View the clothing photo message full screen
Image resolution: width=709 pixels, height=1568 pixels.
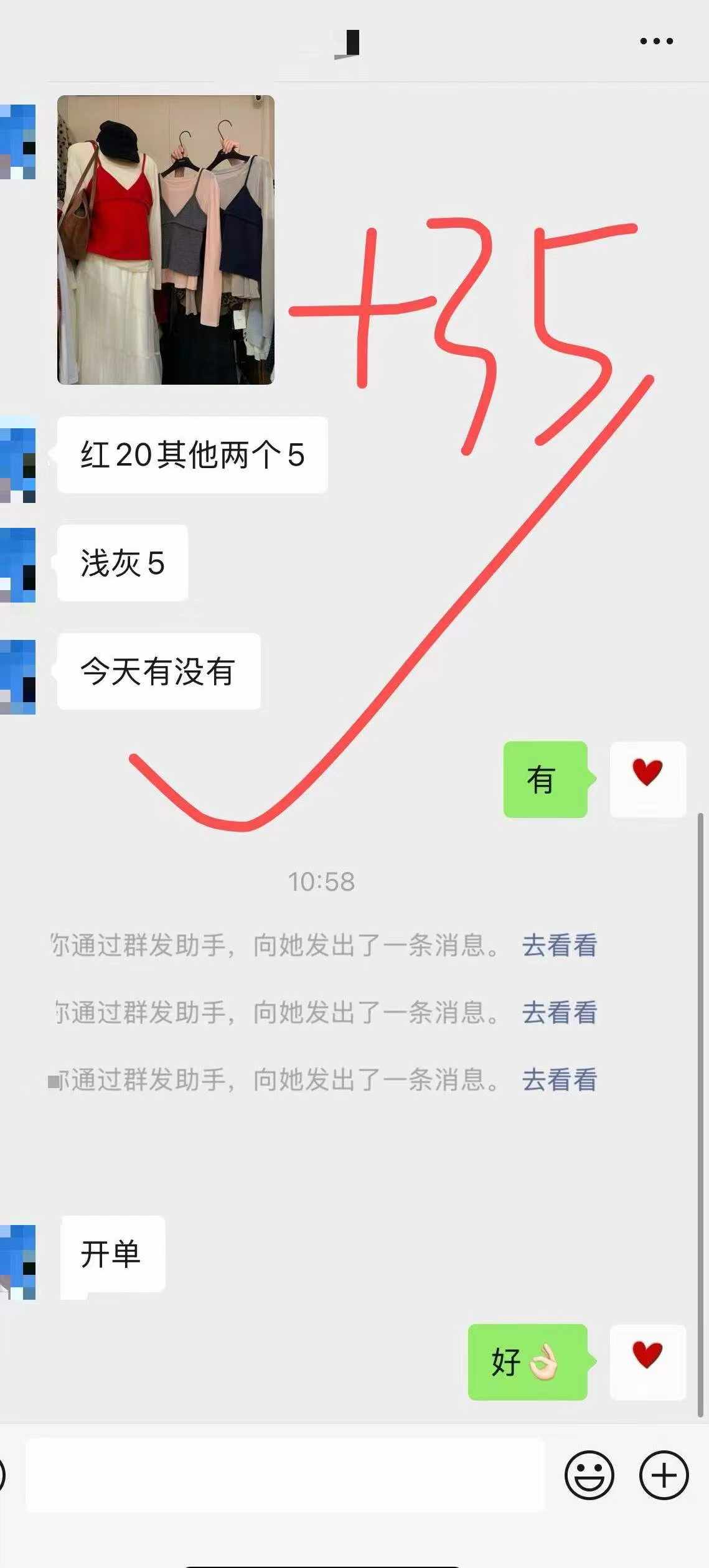[166, 240]
